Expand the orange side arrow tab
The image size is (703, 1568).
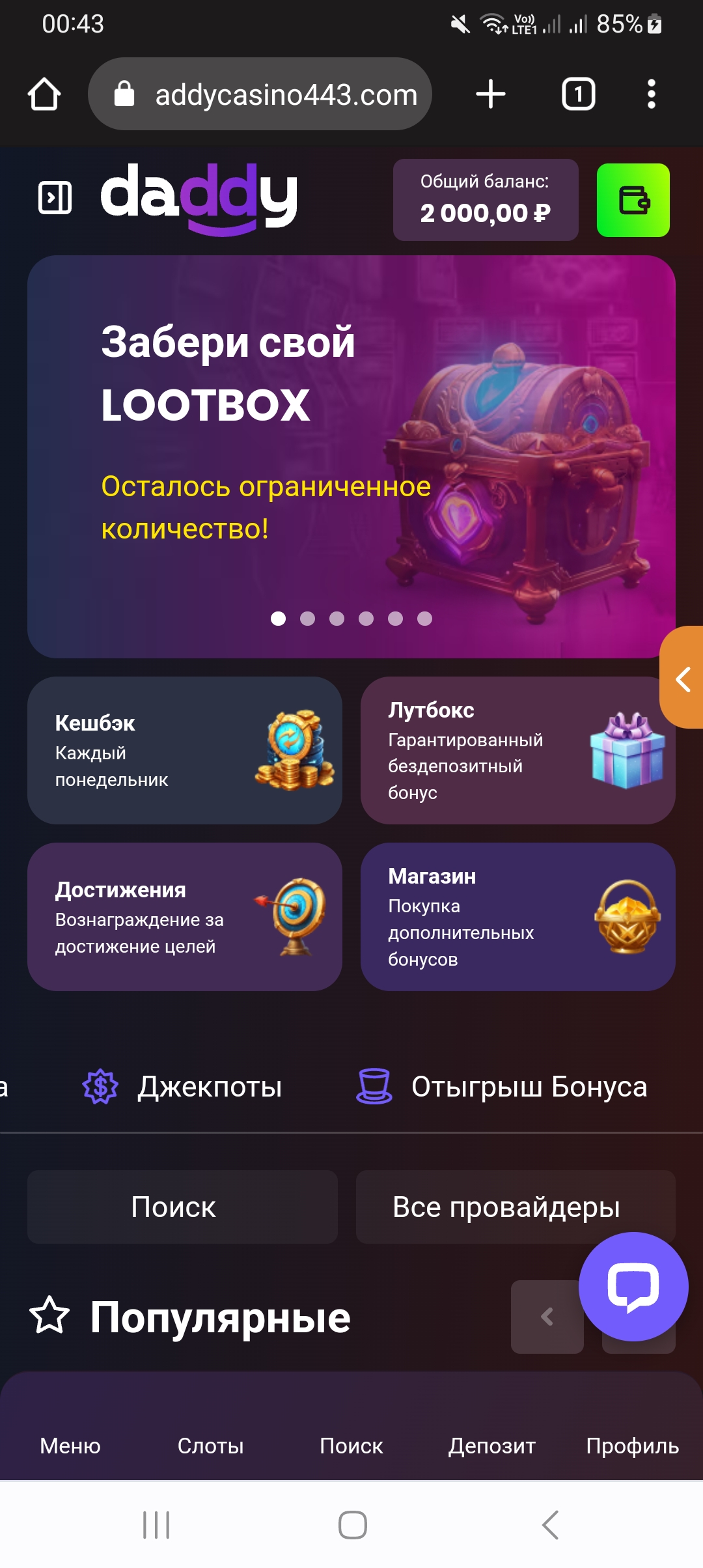pos(682,679)
